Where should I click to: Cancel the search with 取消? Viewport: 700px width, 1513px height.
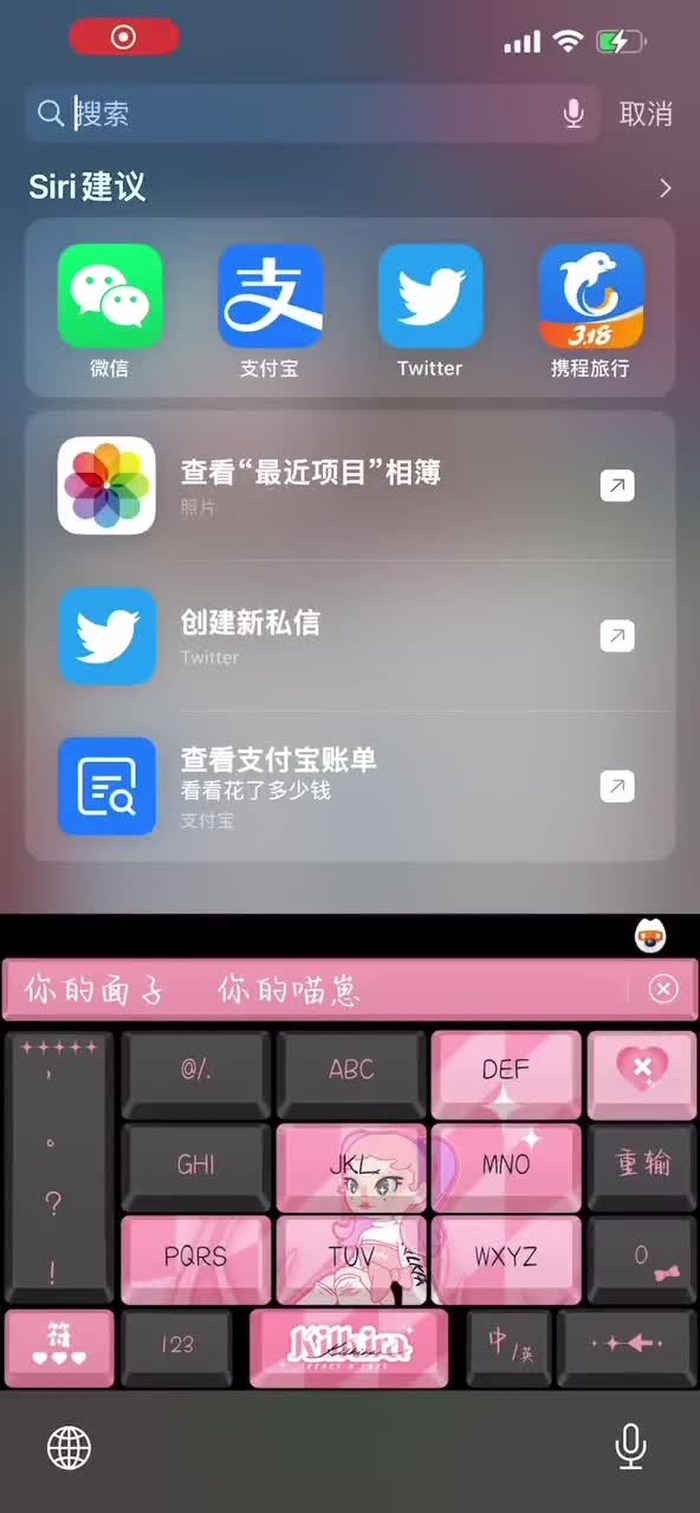tap(646, 114)
